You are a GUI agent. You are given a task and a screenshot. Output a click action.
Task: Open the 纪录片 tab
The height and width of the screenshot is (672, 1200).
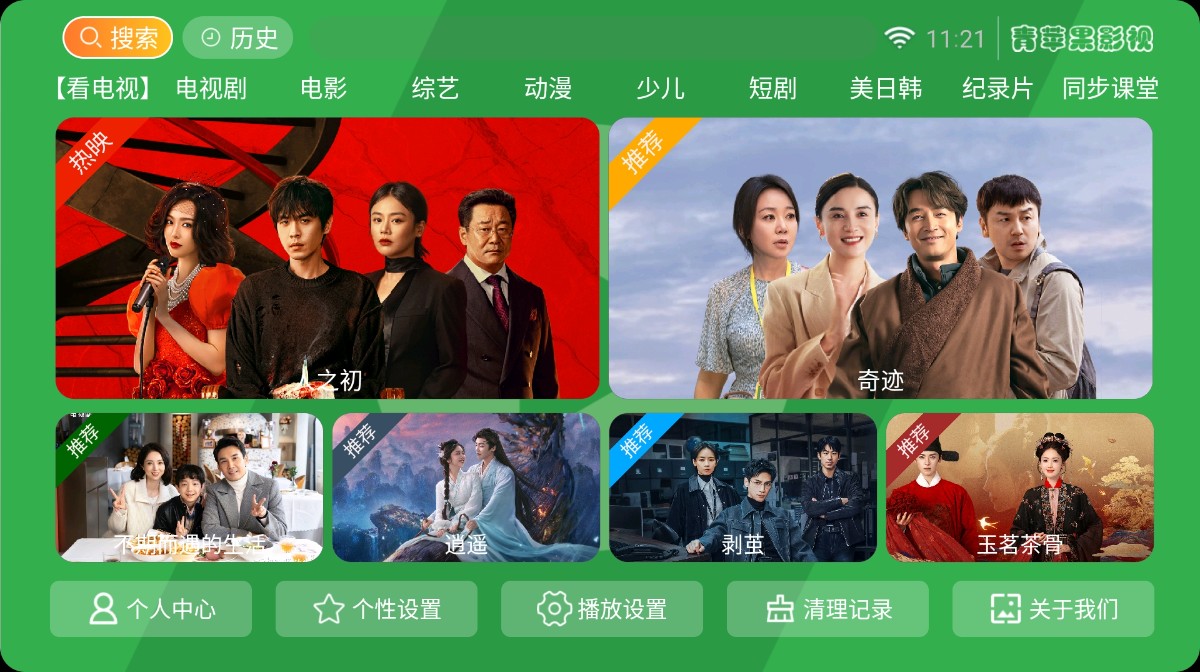(x=997, y=88)
